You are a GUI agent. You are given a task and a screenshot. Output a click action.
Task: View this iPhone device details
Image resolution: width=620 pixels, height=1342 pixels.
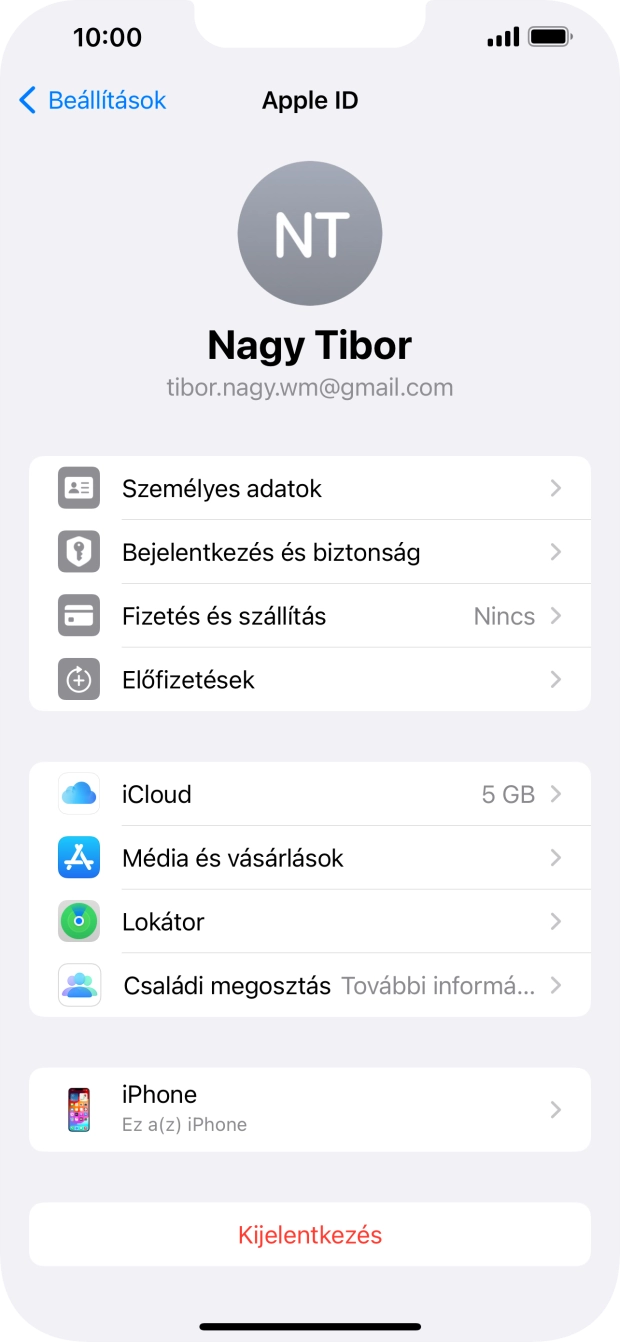click(310, 1109)
